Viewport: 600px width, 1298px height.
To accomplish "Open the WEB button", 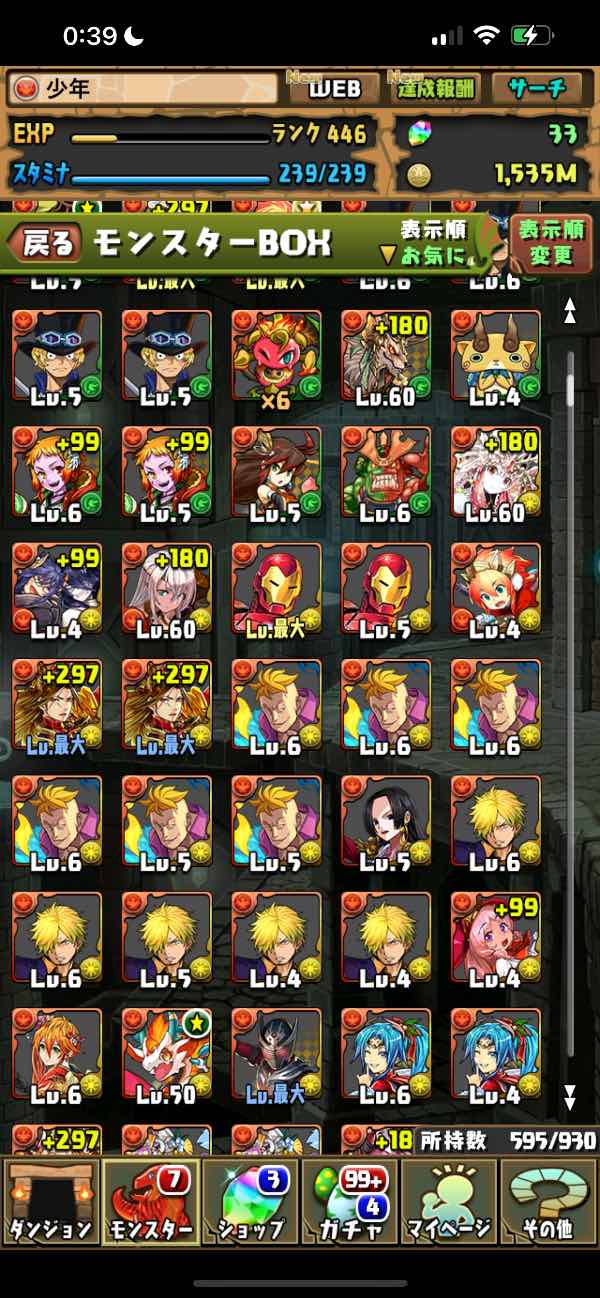I will coord(334,88).
